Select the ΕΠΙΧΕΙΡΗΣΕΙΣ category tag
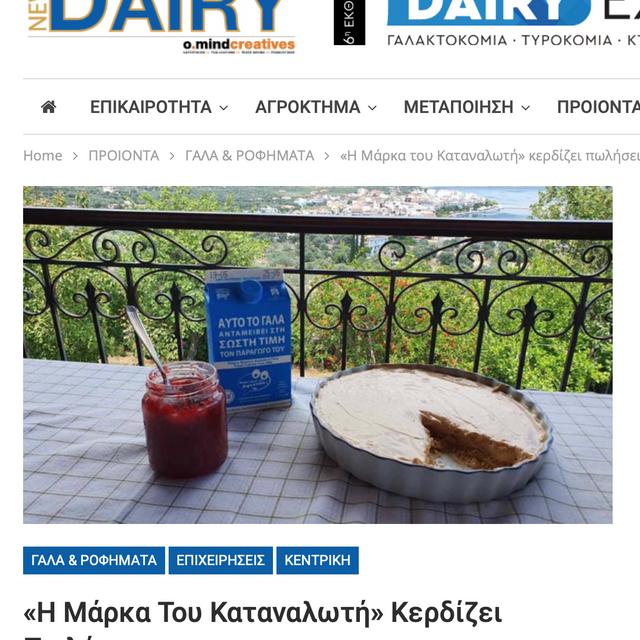 [x=220, y=560]
